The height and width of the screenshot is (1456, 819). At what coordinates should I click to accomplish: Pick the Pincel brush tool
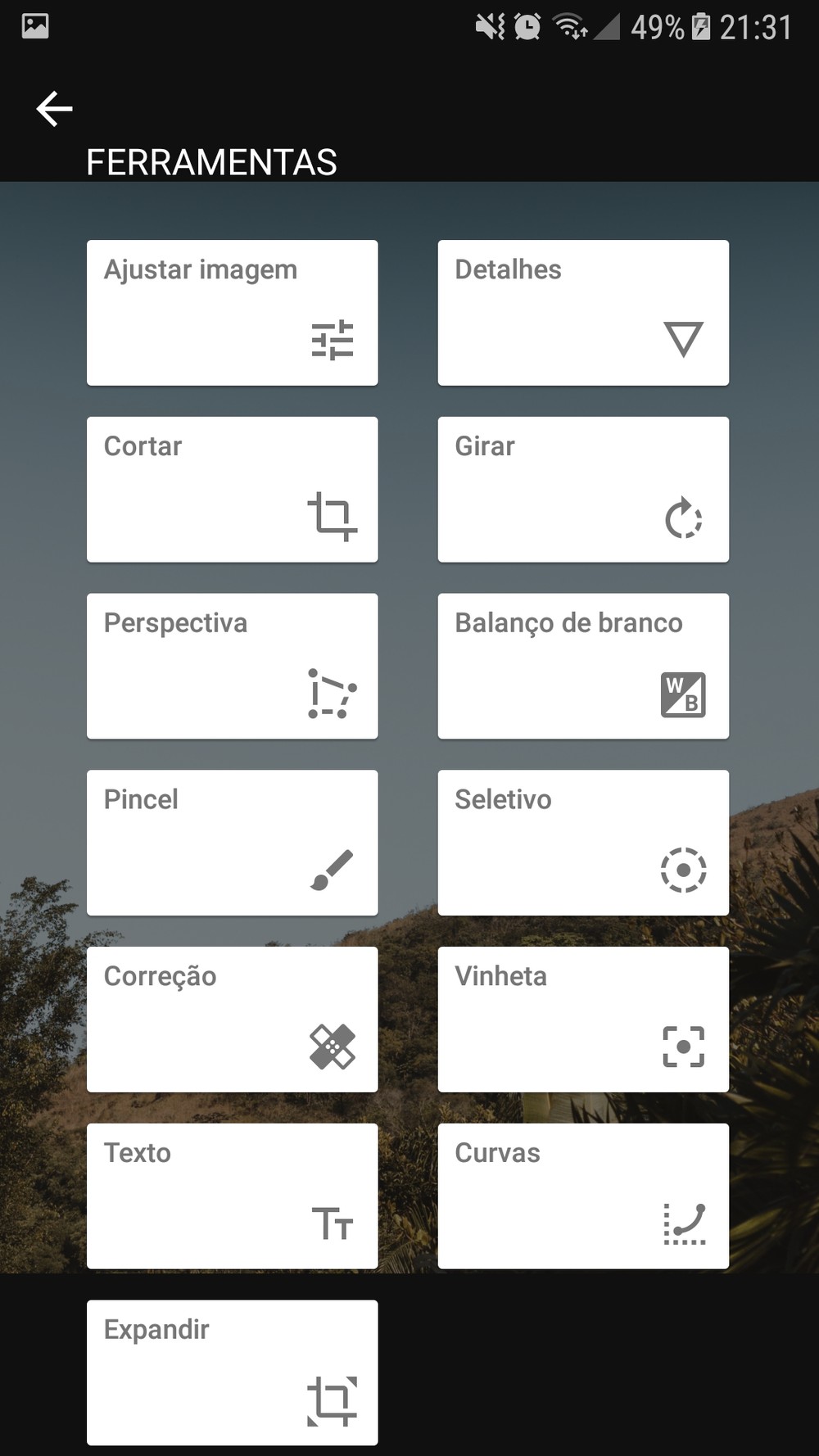pyautogui.click(x=233, y=843)
